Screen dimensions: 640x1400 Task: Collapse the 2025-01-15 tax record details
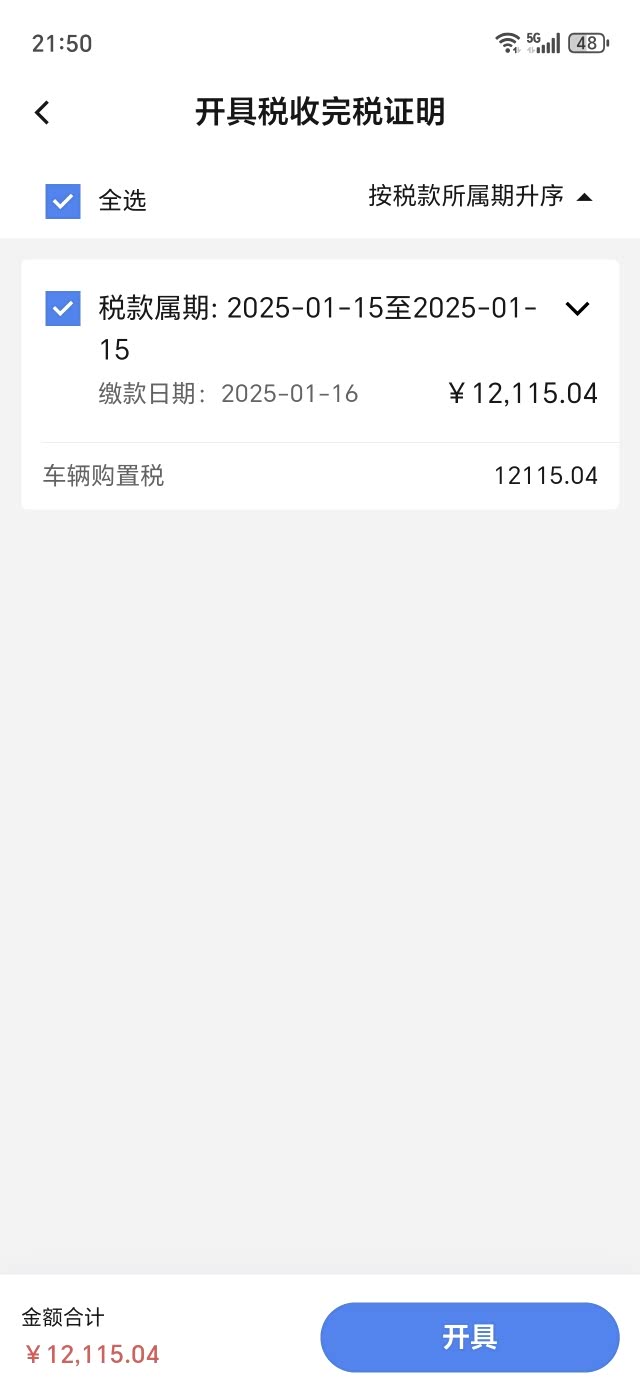pos(578,308)
